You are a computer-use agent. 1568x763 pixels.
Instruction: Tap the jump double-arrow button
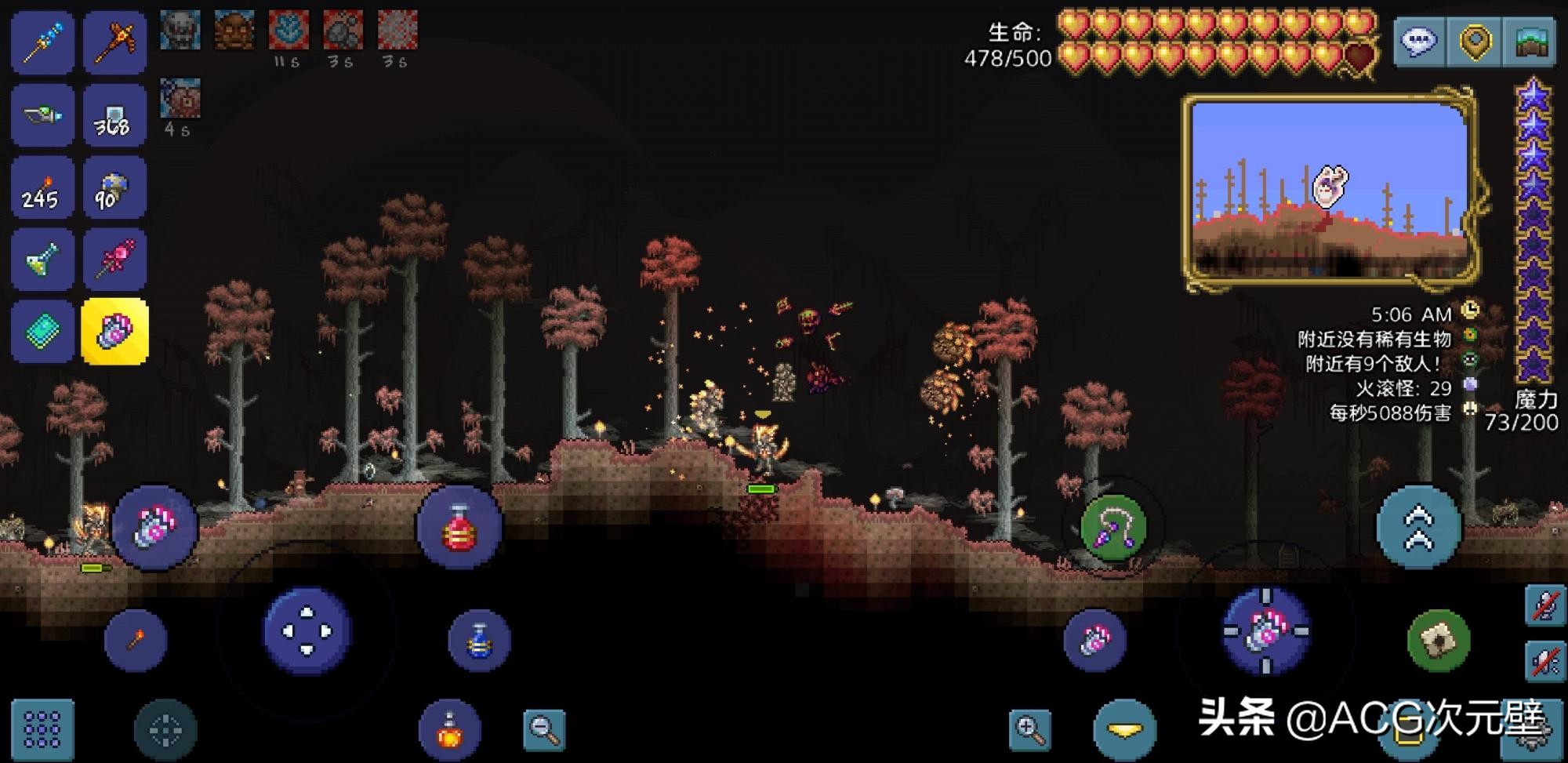pyautogui.click(x=1418, y=527)
